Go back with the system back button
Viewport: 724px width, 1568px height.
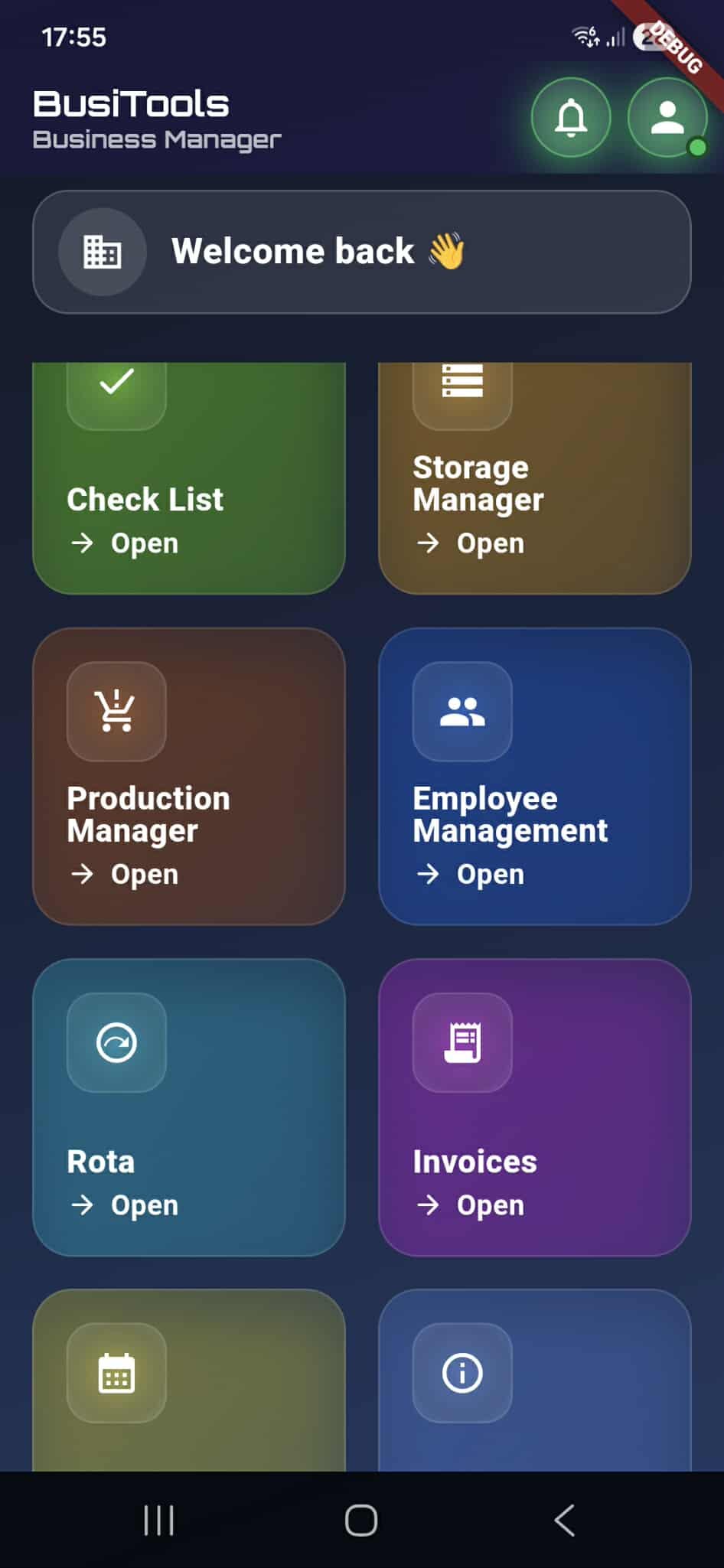point(564,1521)
